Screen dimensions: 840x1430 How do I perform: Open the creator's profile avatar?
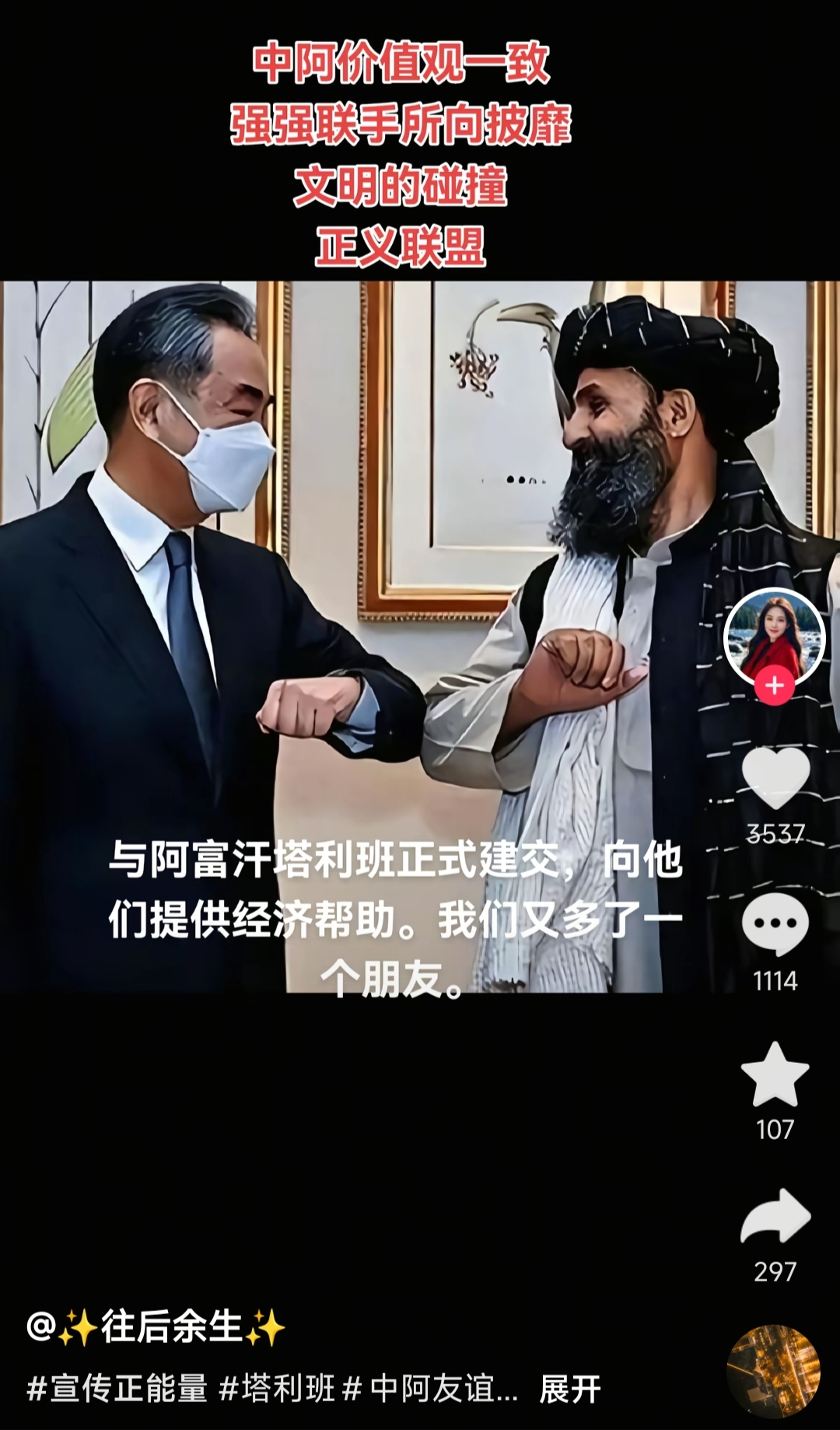click(x=774, y=636)
